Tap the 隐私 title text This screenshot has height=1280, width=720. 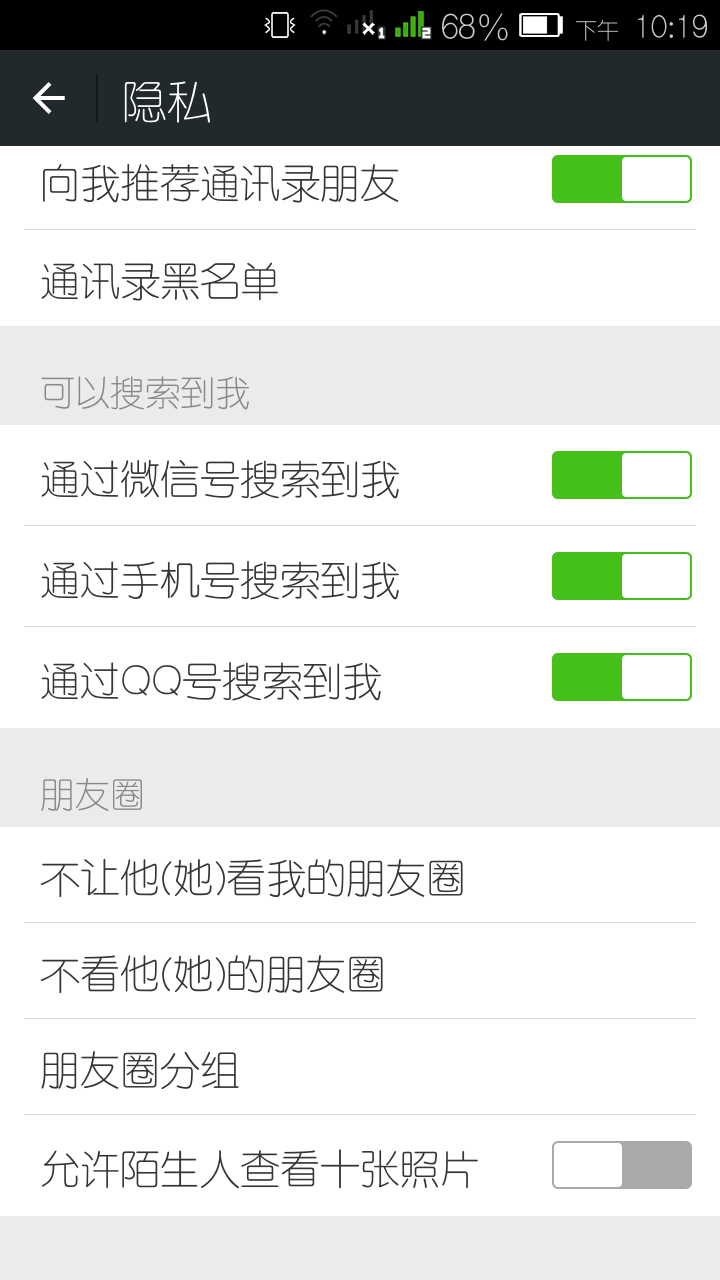tap(166, 98)
